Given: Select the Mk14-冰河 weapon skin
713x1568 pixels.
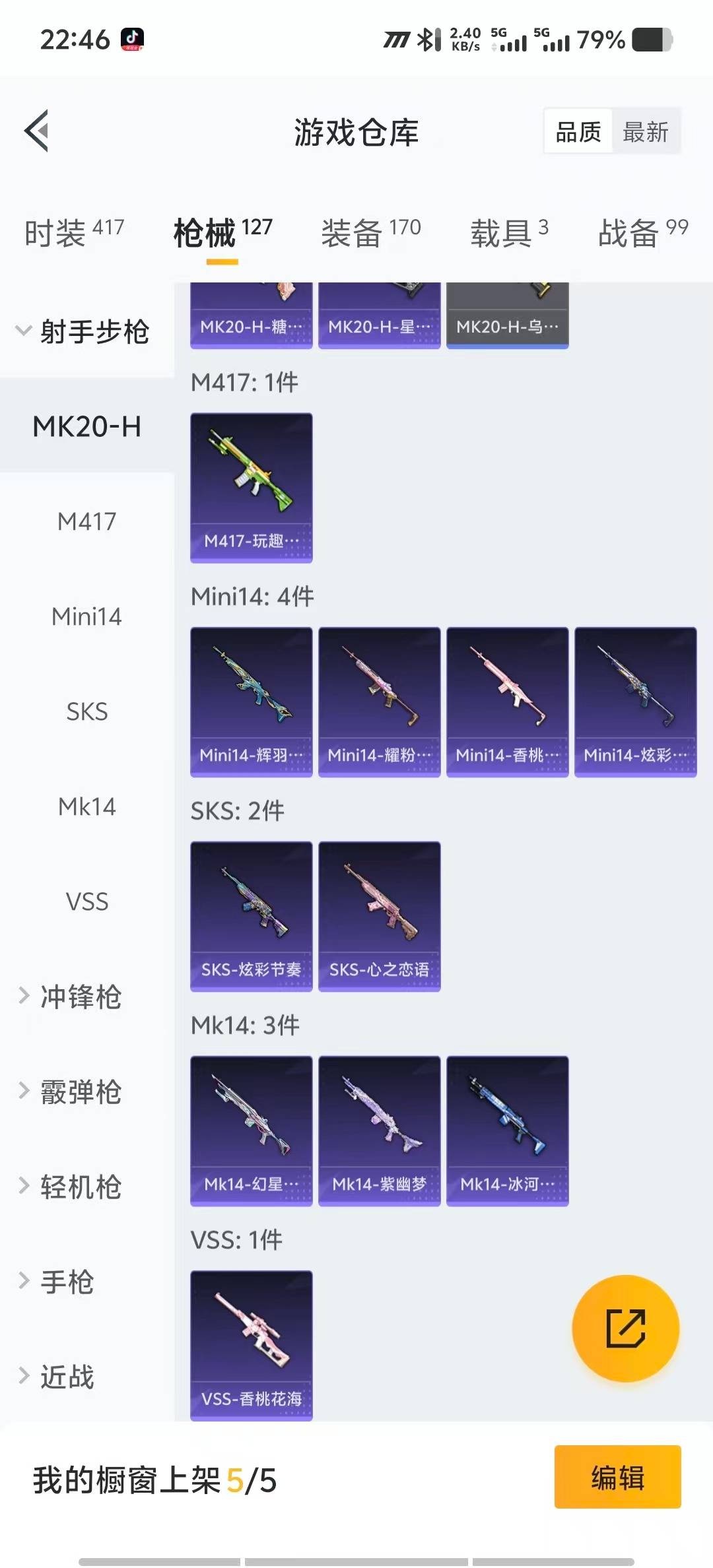Looking at the screenshot, I should (507, 1130).
